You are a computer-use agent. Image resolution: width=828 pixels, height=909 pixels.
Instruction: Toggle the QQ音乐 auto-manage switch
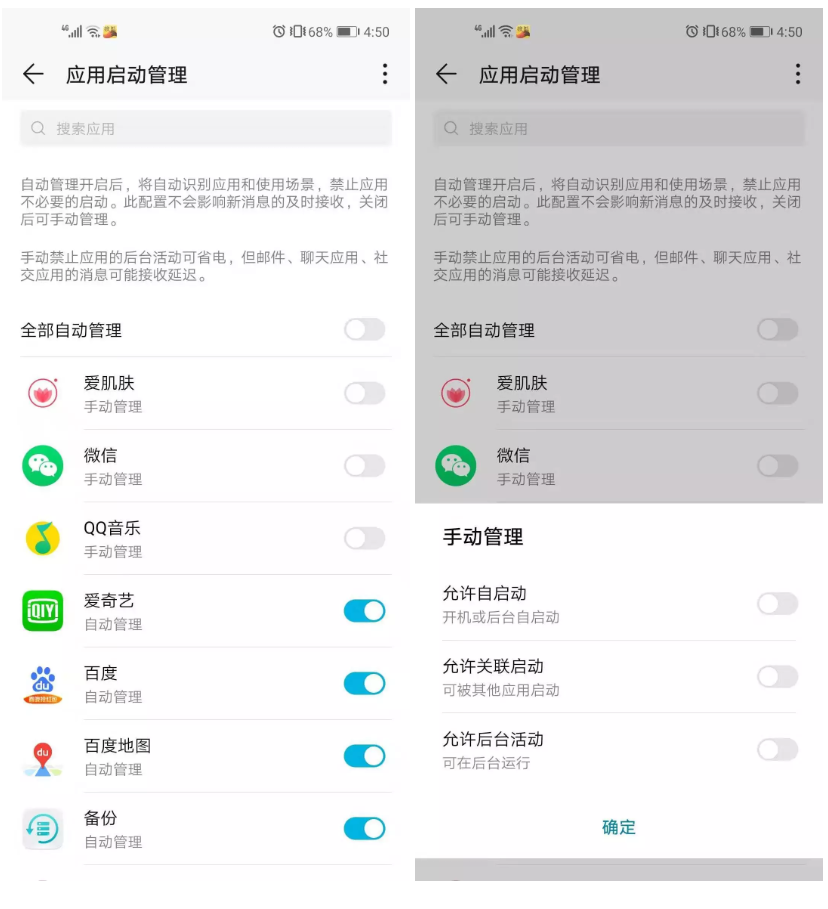[x=364, y=539]
